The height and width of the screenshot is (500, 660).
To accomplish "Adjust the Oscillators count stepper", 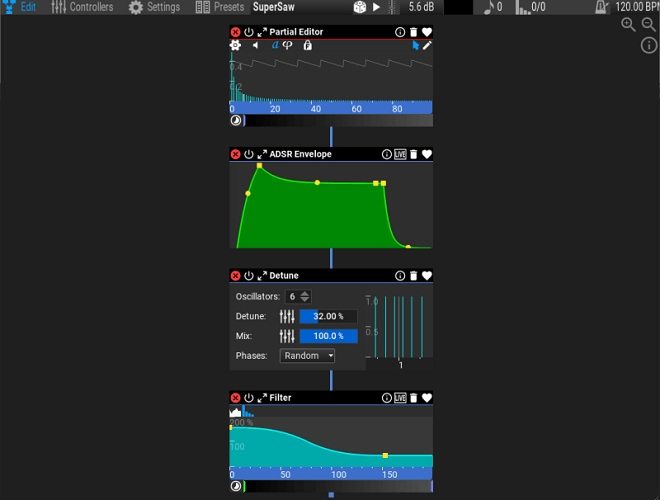I will click(305, 296).
